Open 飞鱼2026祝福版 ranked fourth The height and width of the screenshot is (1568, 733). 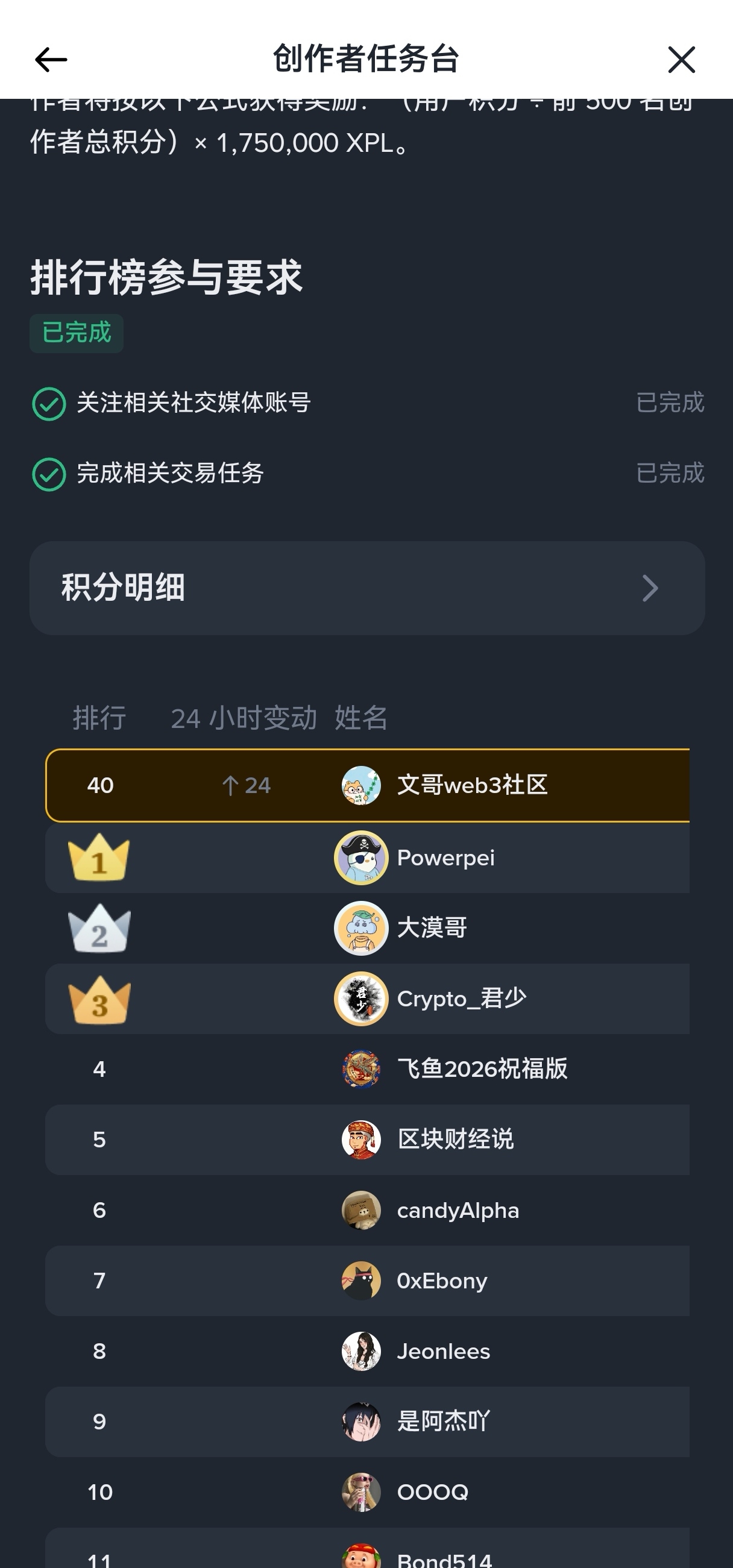click(x=482, y=1069)
